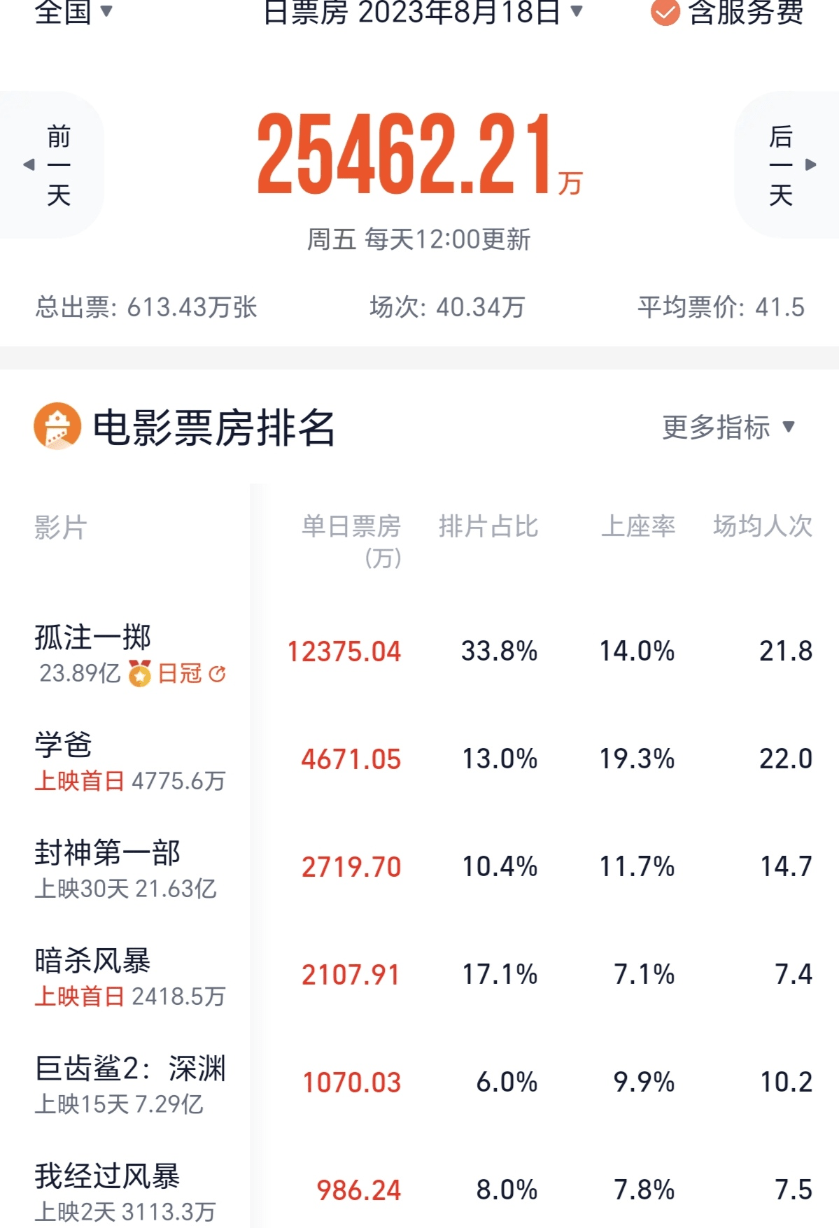Open the 全国 region dropdown

74,12
